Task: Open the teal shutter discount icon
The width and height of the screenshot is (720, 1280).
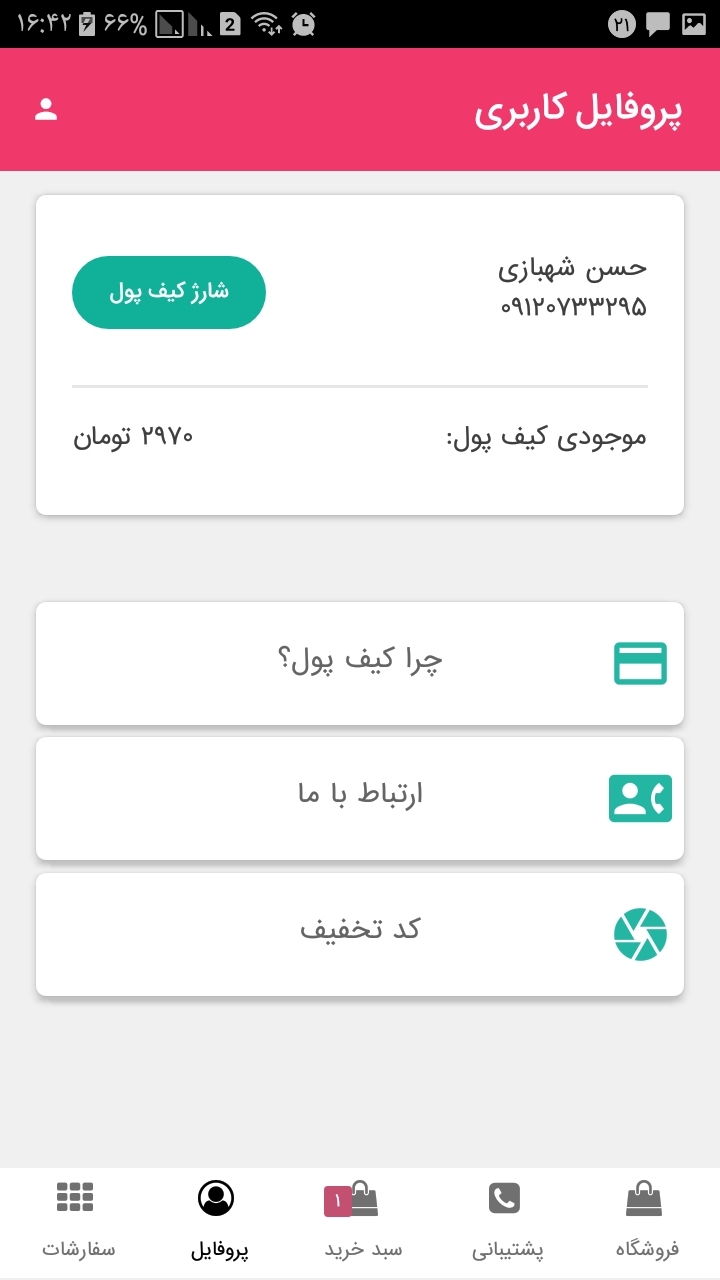Action: 640,933
